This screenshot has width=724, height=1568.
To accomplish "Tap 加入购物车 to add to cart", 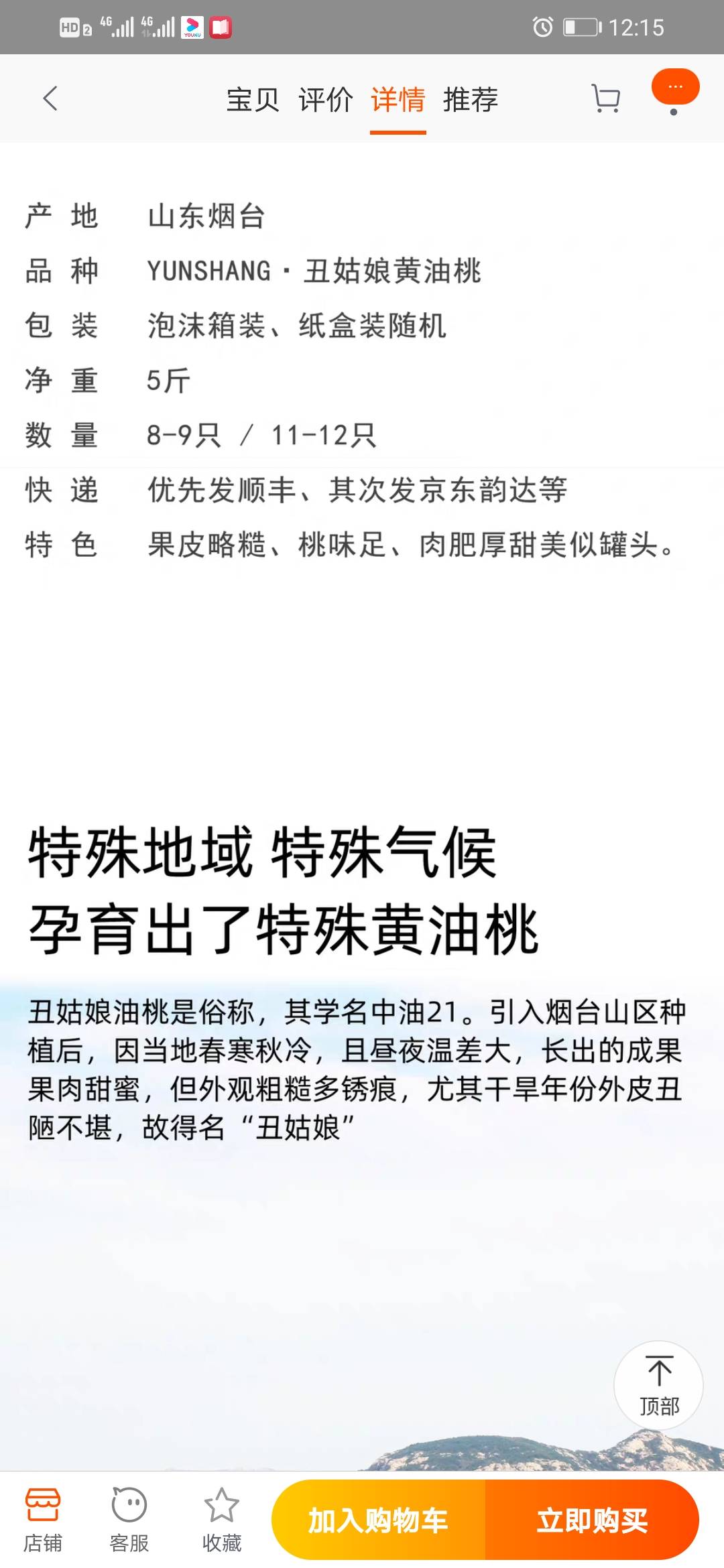I will [x=379, y=1520].
